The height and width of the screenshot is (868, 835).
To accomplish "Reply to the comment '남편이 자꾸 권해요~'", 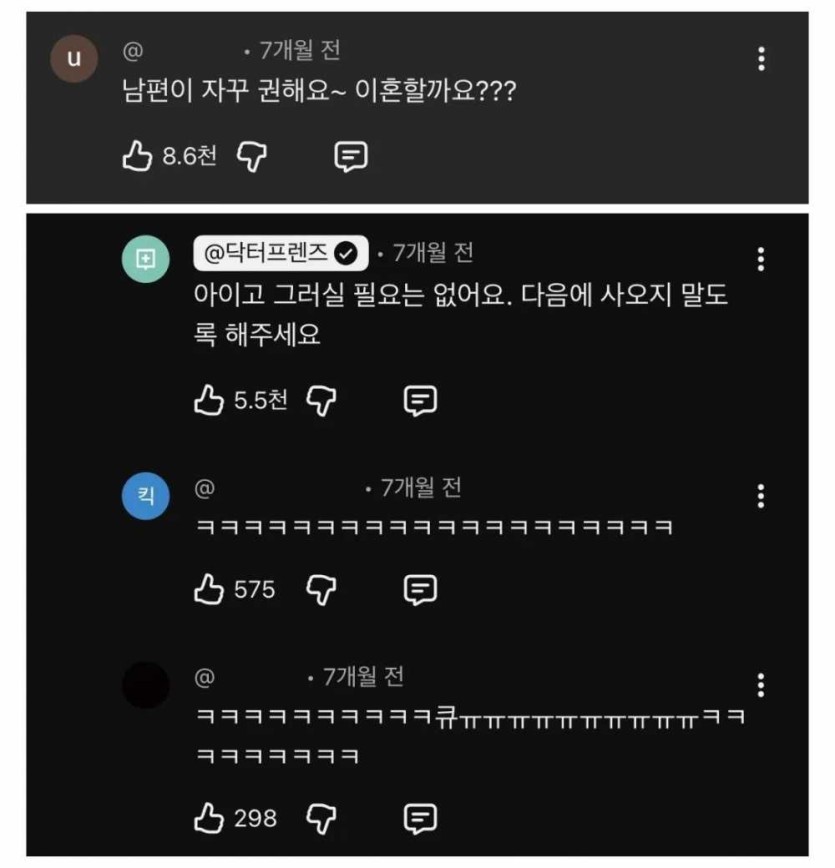I will pyautogui.click(x=350, y=155).
